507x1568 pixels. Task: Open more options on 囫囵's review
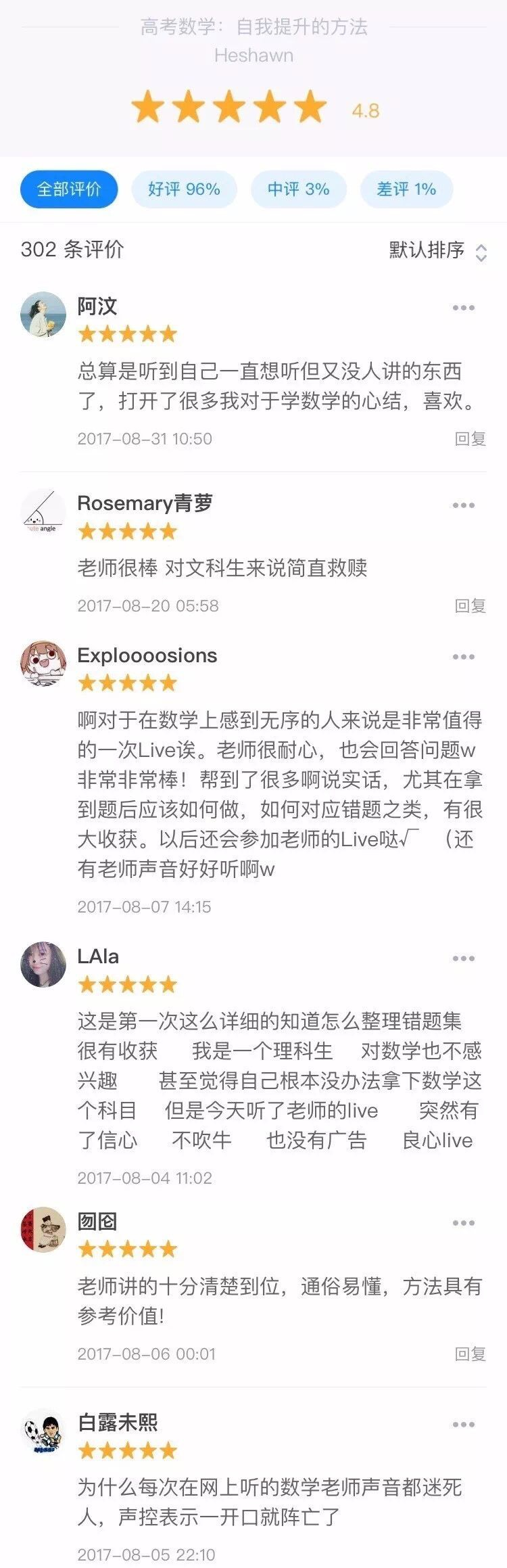[x=463, y=1223]
